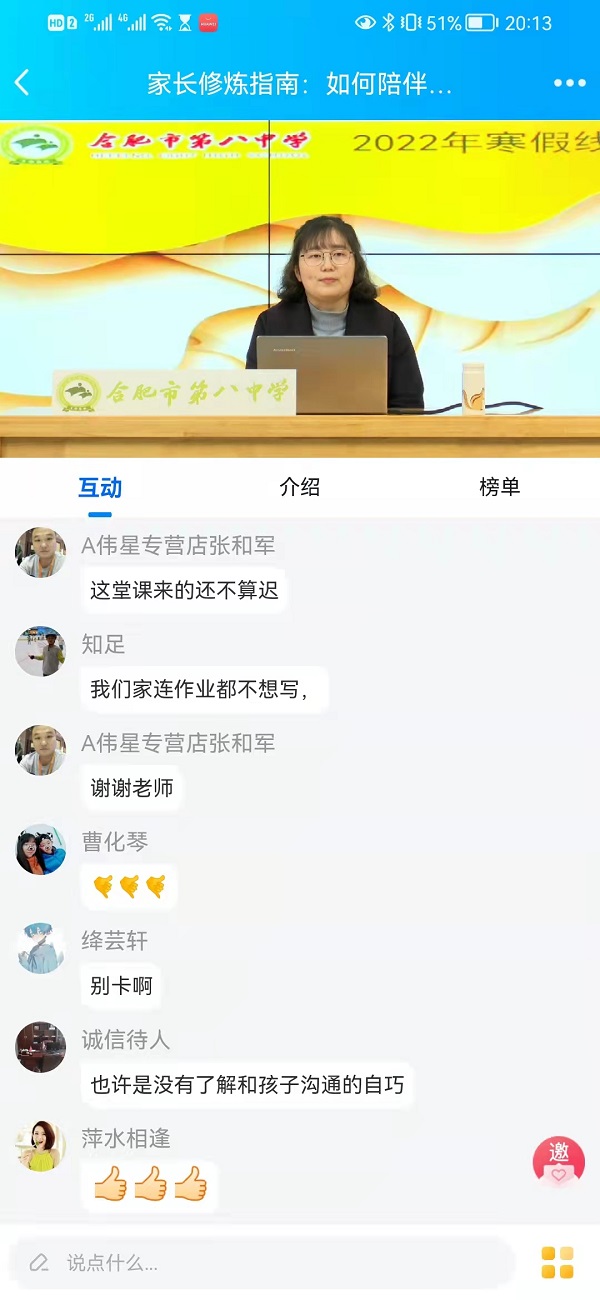The image size is (600, 1300).
Task: Select the 互动 tab
Action: coord(100,487)
